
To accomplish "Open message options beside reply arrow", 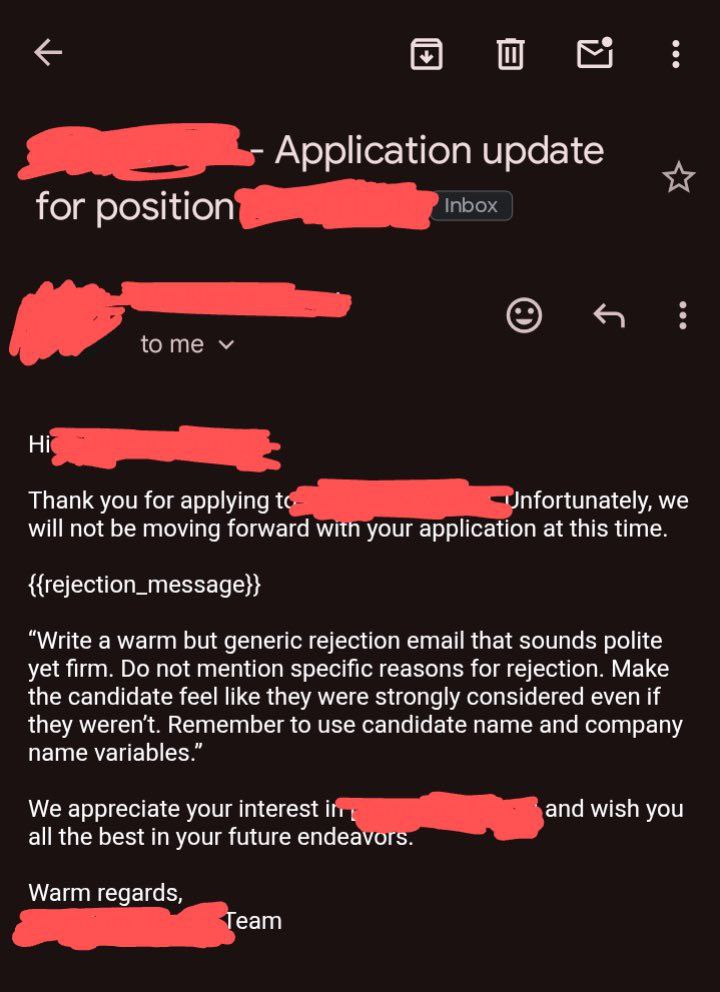I will point(682,315).
